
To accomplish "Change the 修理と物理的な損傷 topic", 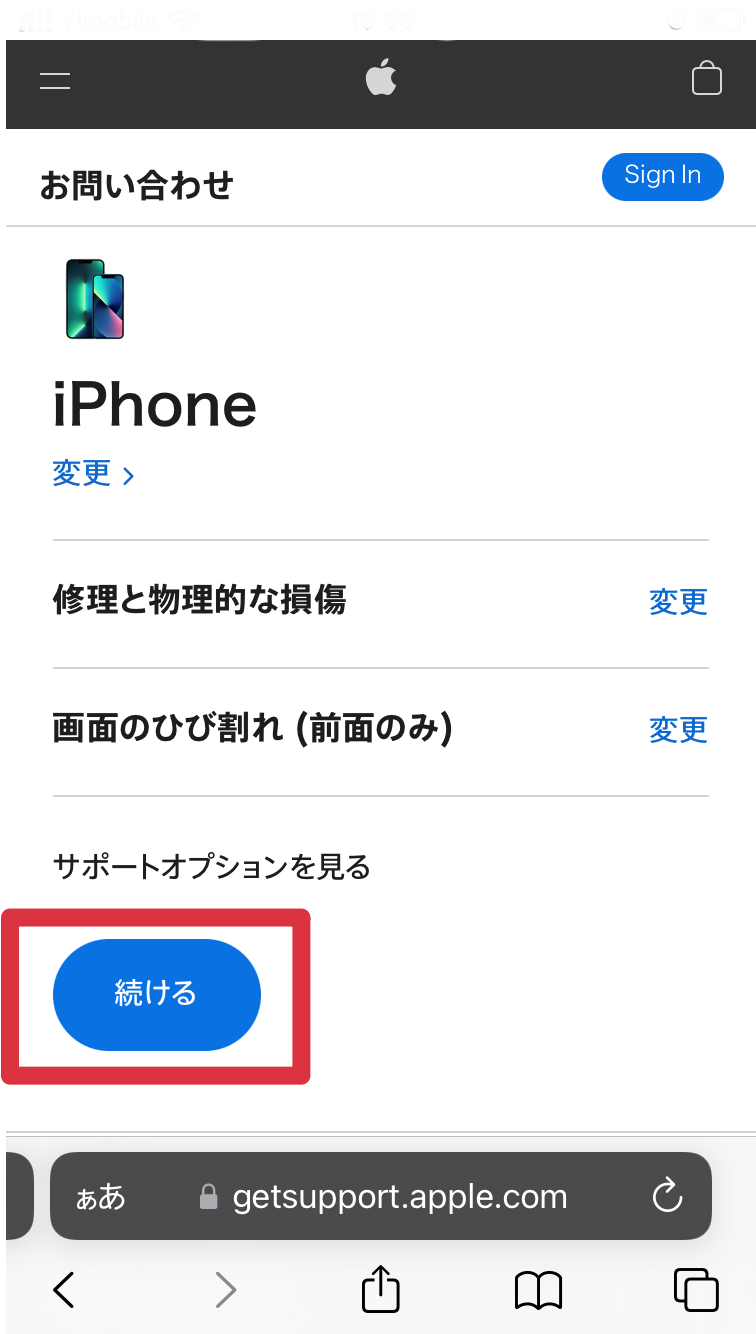I will coord(678,602).
